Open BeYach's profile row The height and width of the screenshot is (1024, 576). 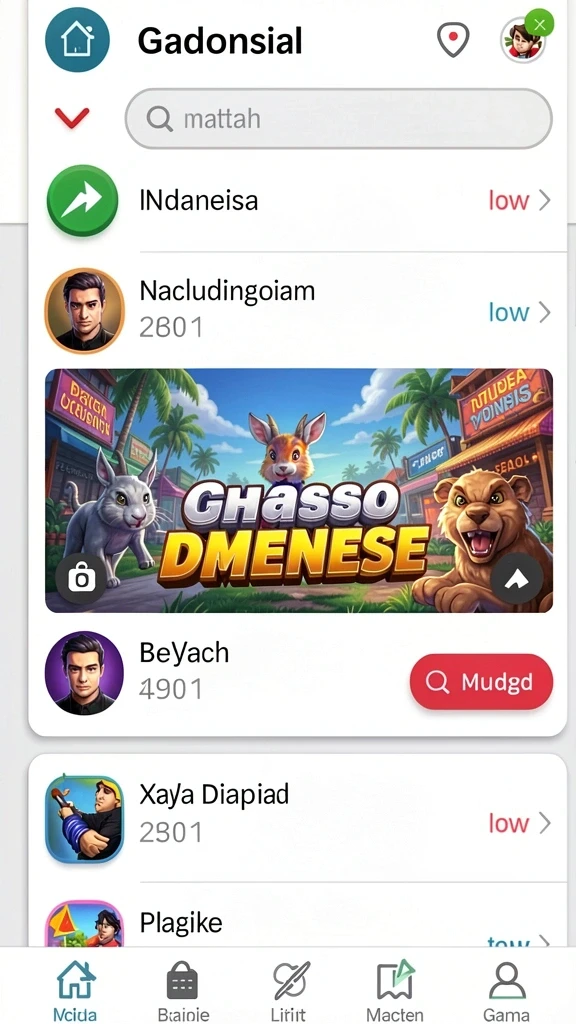tap(222, 673)
